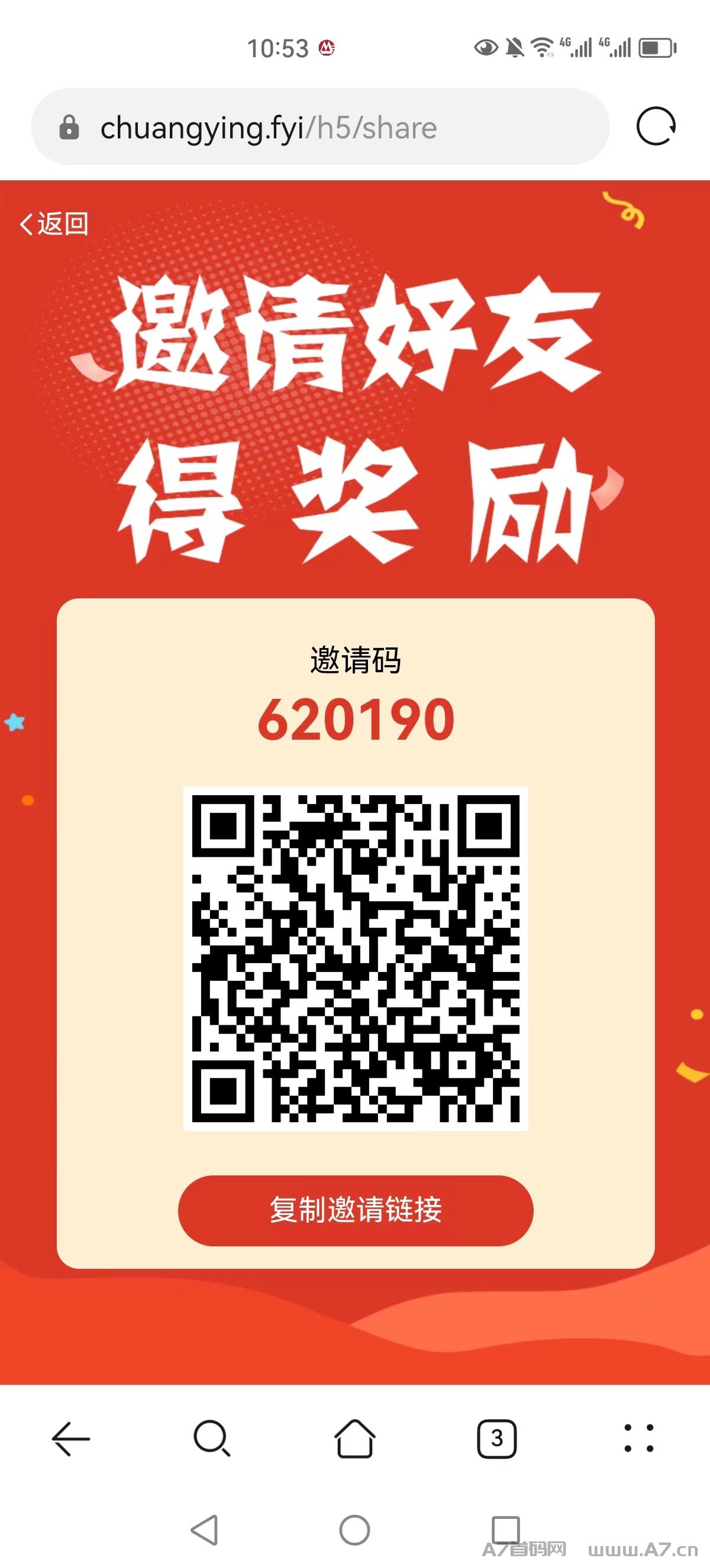The height and width of the screenshot is (1568, 710).
Task: Open the four-dot browser menu
Action: tap(639, 1439)
